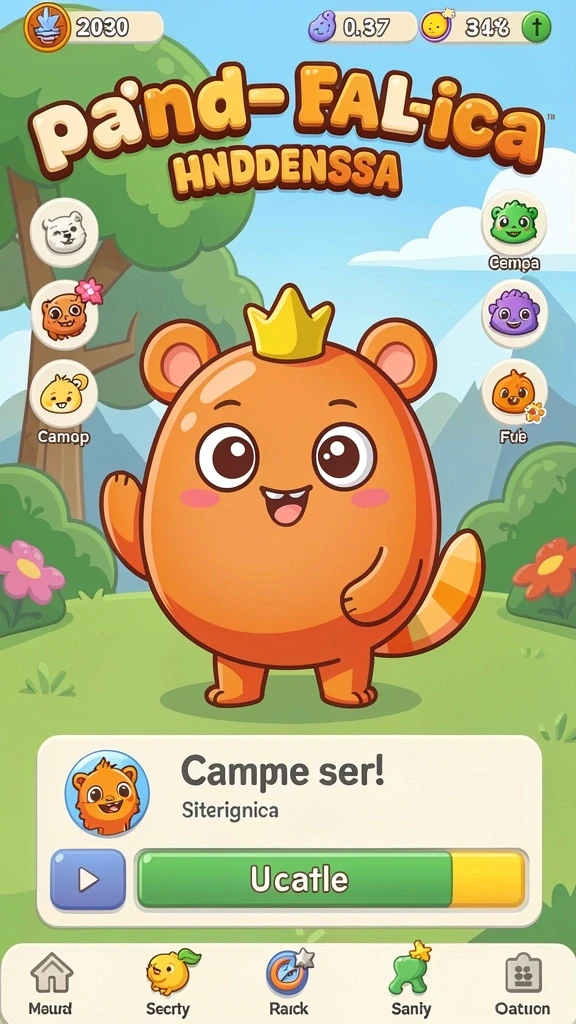Open the purple monster icon
Screen dimensions: 576x1024
click(515, 314)
